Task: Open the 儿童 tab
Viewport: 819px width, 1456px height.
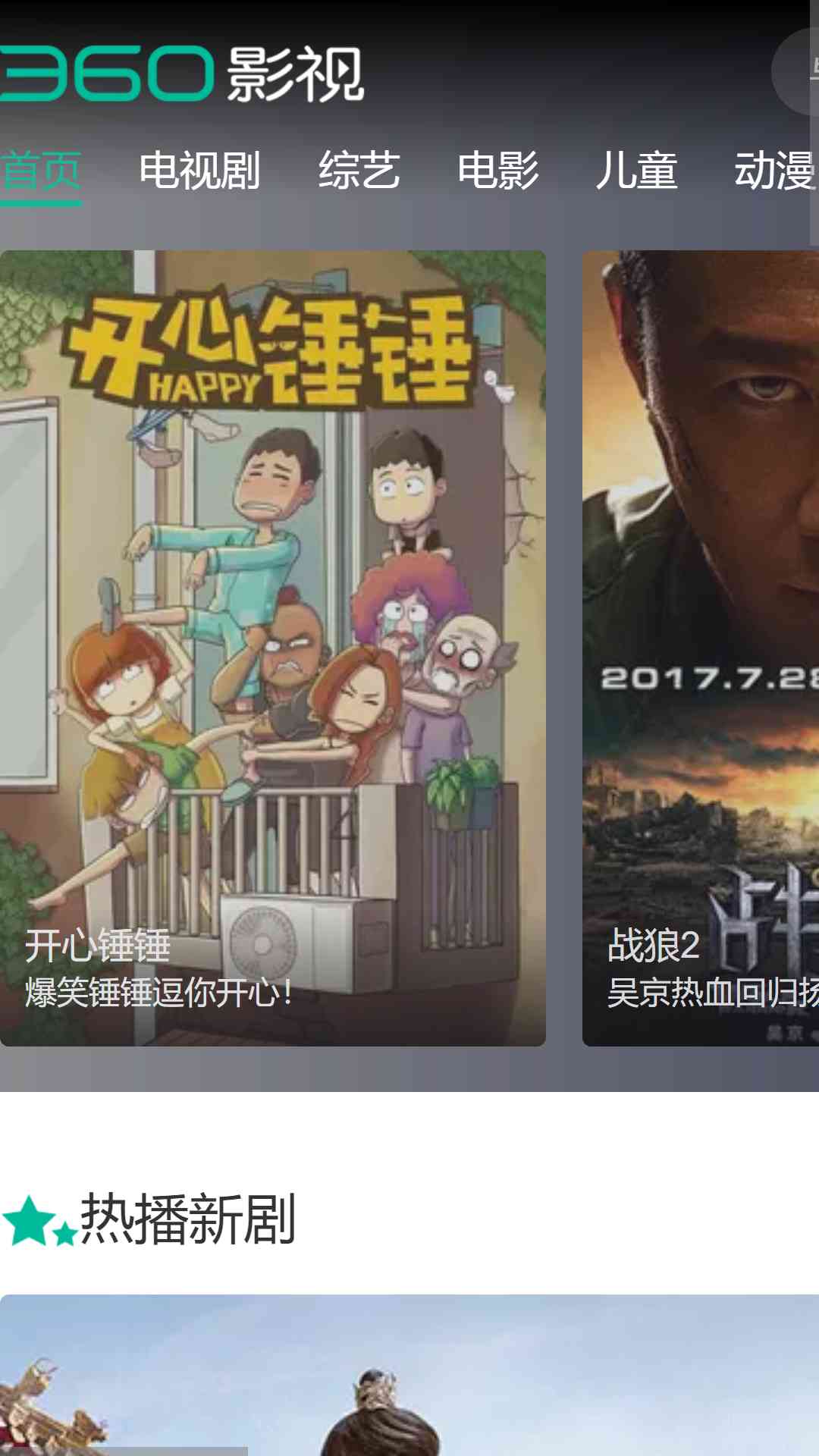Action: click(636, 171)
